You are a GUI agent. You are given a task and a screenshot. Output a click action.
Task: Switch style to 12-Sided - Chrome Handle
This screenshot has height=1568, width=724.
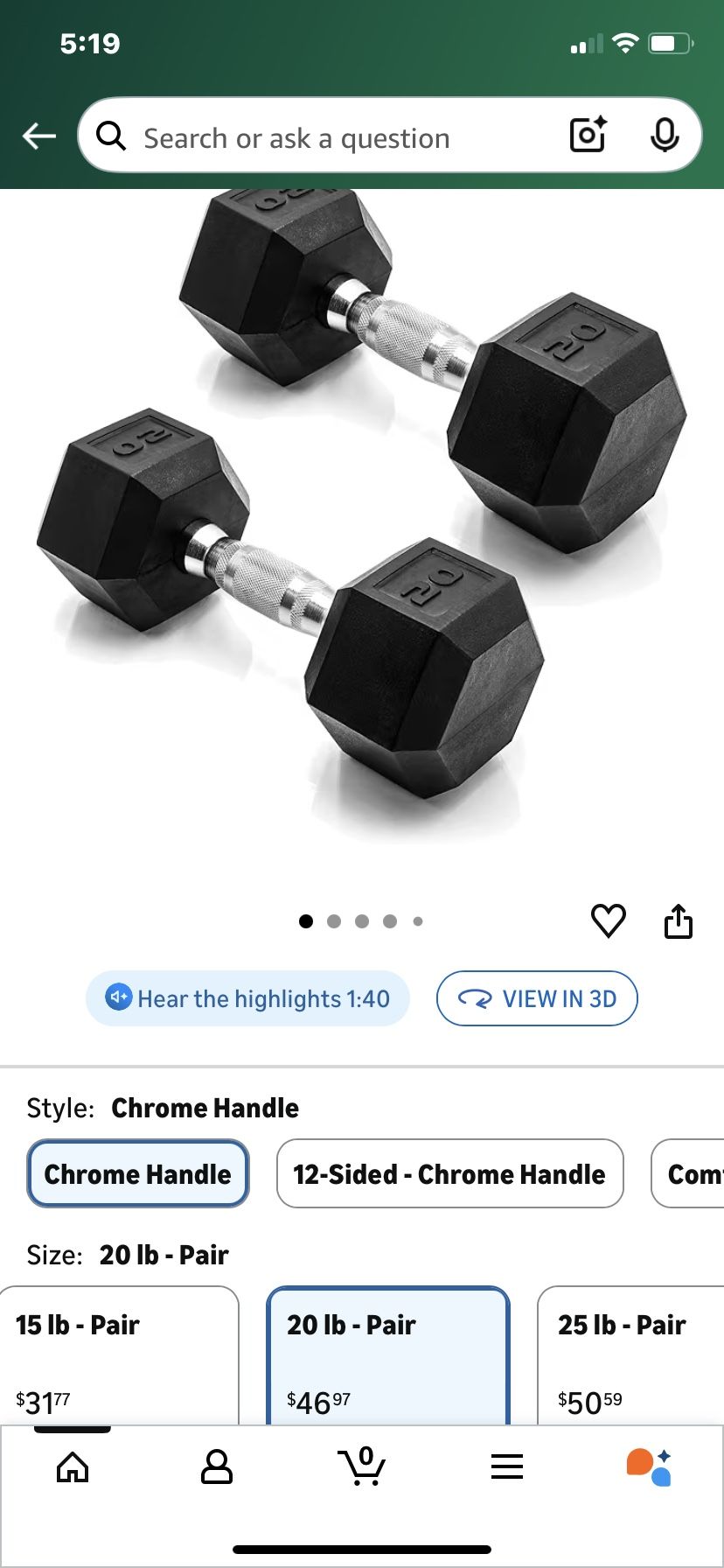449,1173
